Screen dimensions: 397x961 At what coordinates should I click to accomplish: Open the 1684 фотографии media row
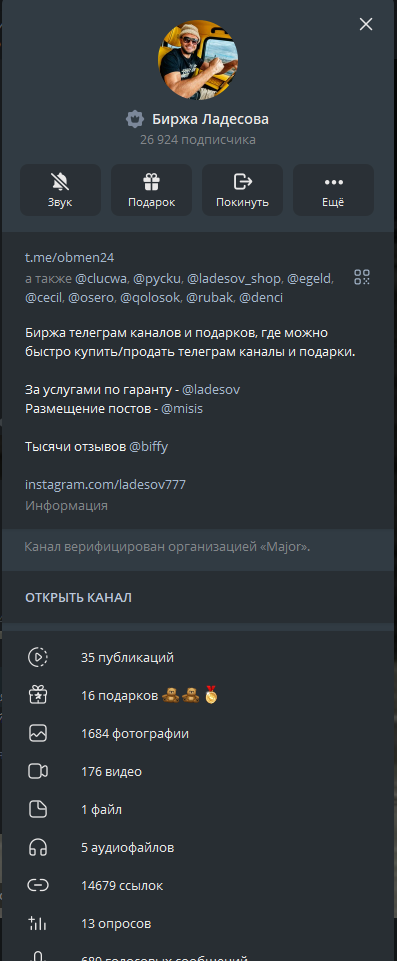(x=198, y=734)
